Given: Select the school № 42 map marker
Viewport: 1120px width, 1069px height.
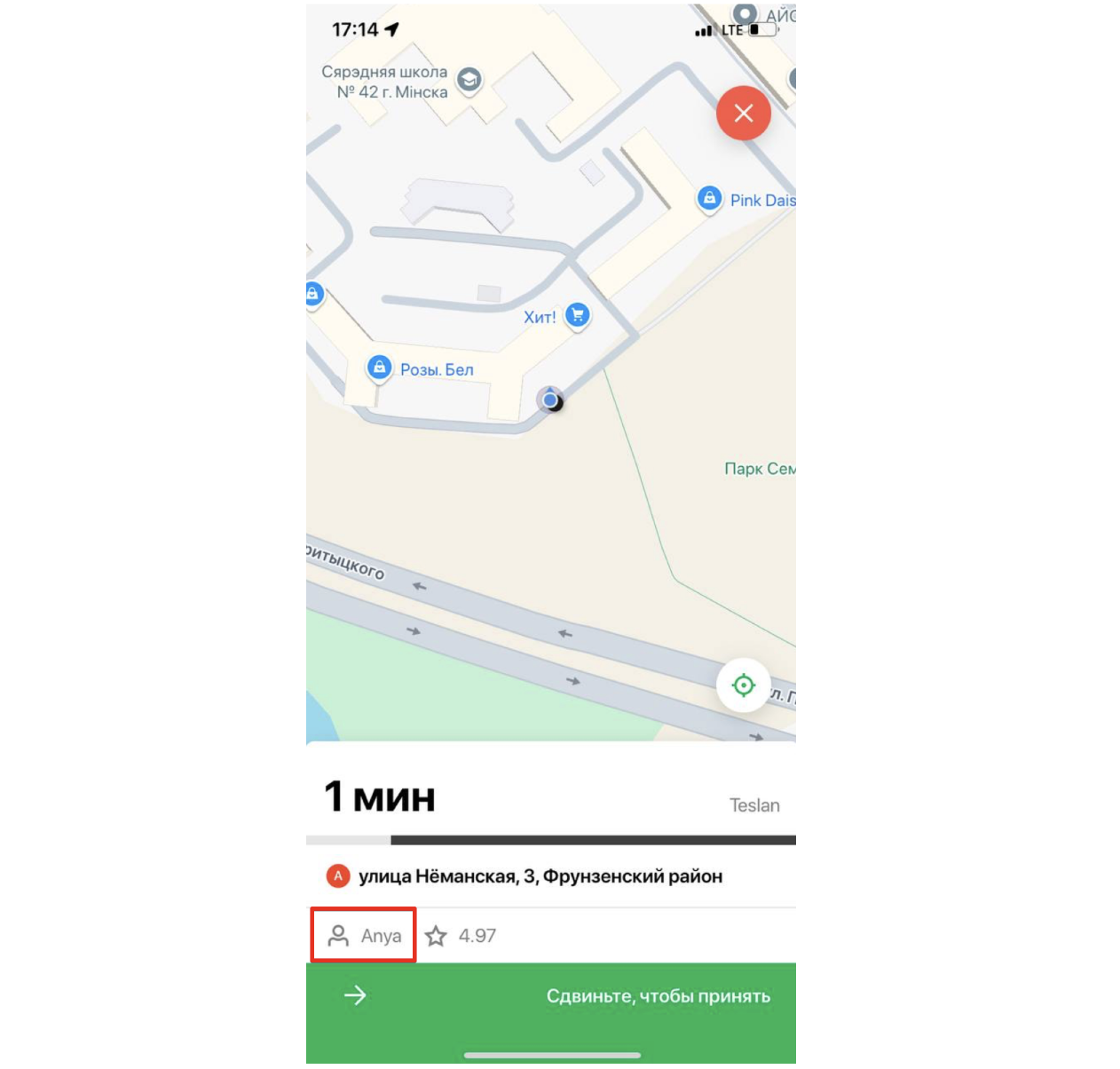Looking at the screenshot, I should (469, 81).
